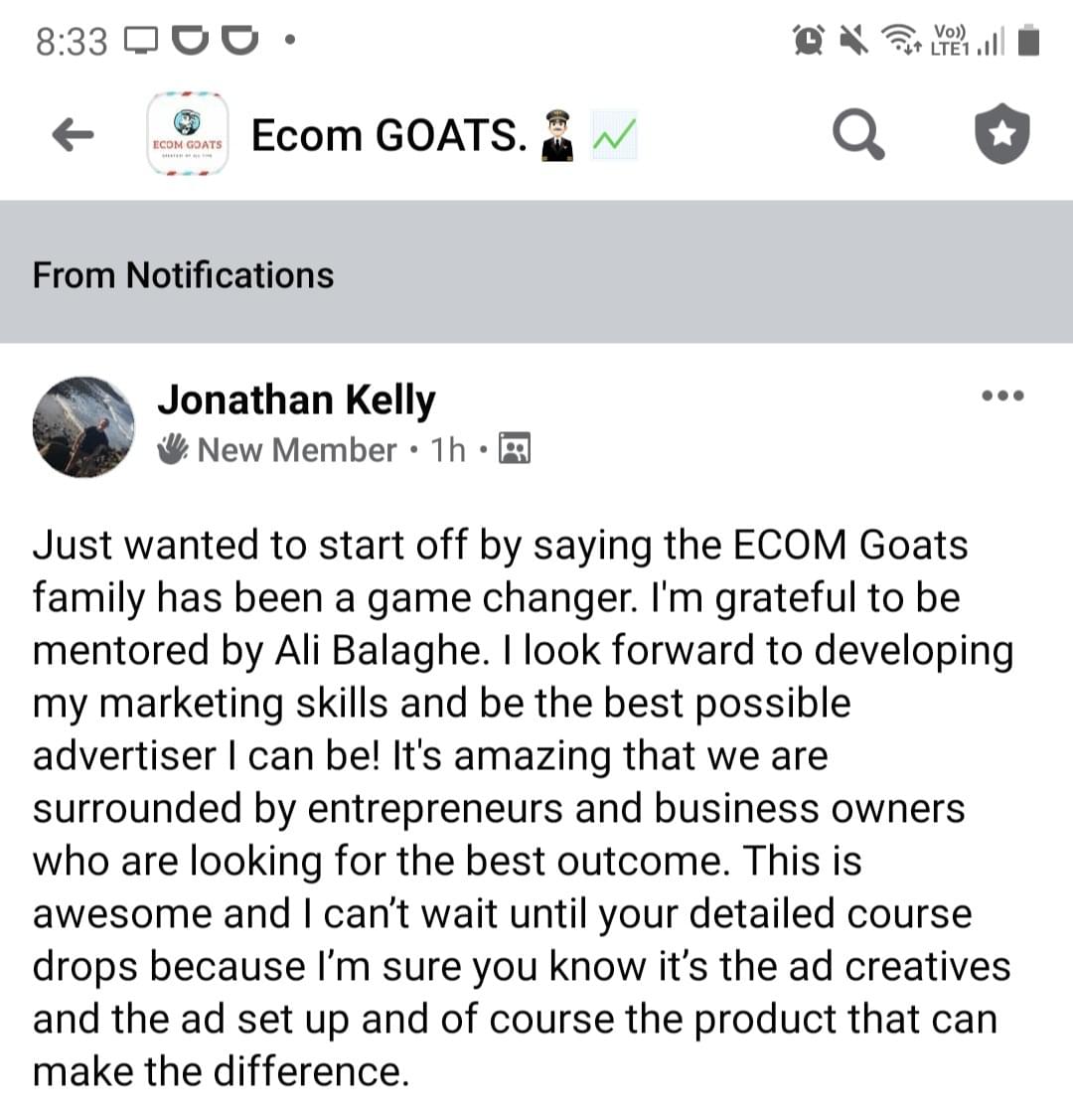The image size is (1073, 1120).
Task: Open the Ecom GOATS group avatar
Action: (188, 135)
